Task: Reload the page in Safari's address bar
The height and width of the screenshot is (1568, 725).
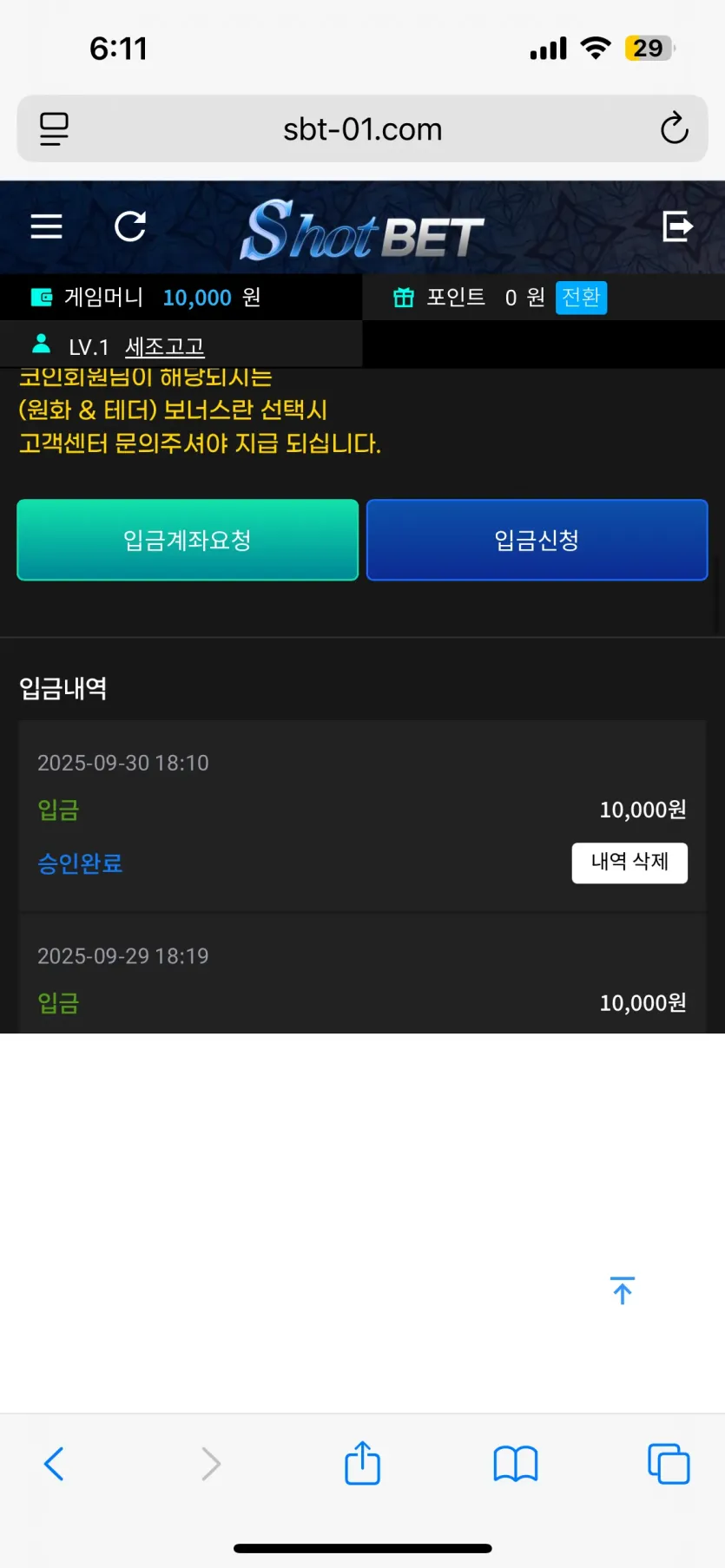Action: coord(674,128)
